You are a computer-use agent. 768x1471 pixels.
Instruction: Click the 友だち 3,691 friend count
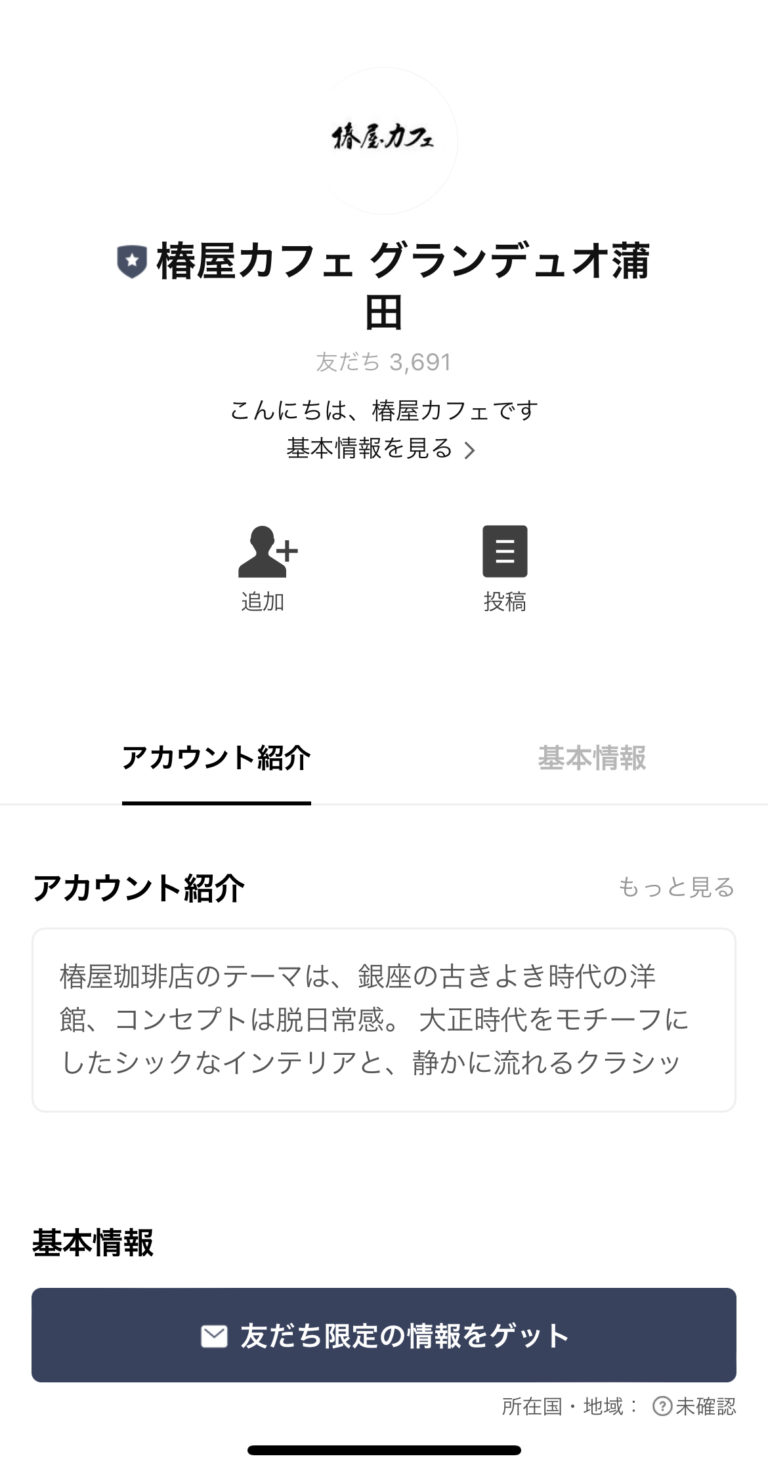(x=384, y=362)
